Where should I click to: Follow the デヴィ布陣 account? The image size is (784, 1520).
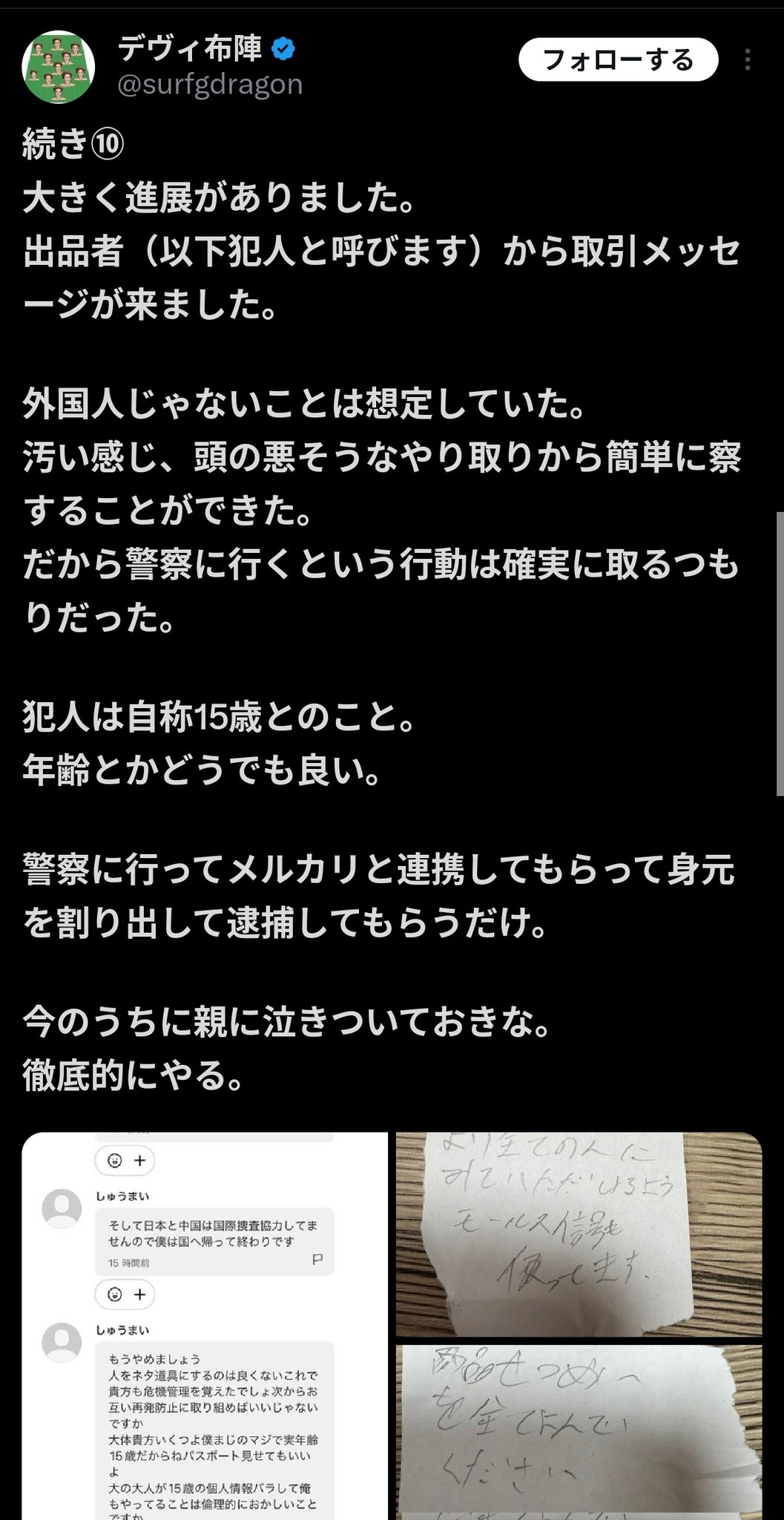pos(618,60)
